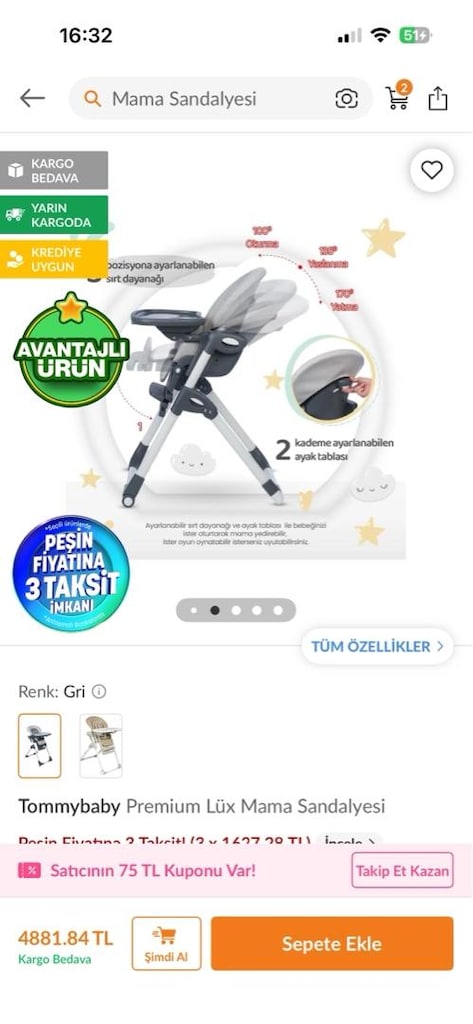Viewport: 473px width, 1024px height.
Task: Open camera search in search bar
Action: (x=346, y=99)
